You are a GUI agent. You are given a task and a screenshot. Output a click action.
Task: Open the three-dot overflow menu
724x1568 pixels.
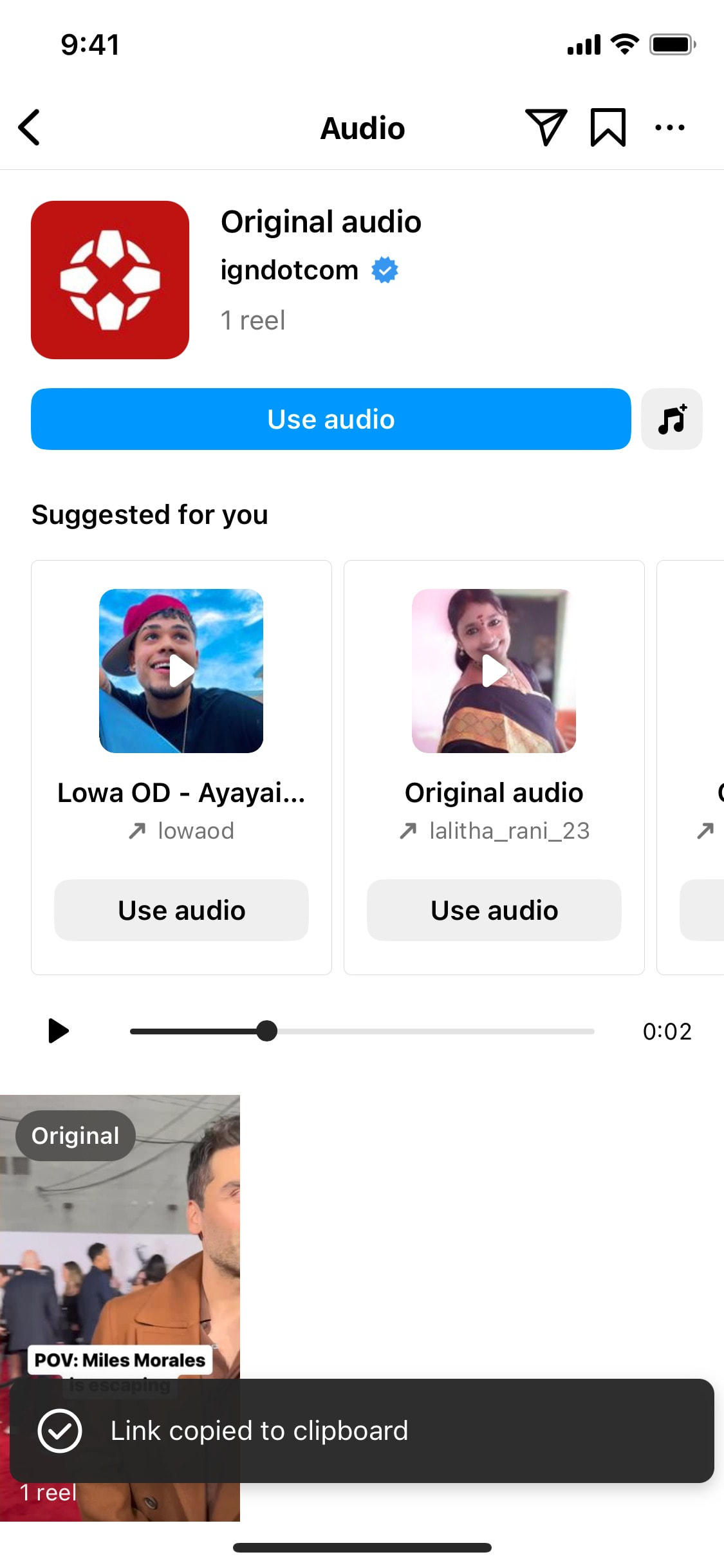click(x=669, y=127)
